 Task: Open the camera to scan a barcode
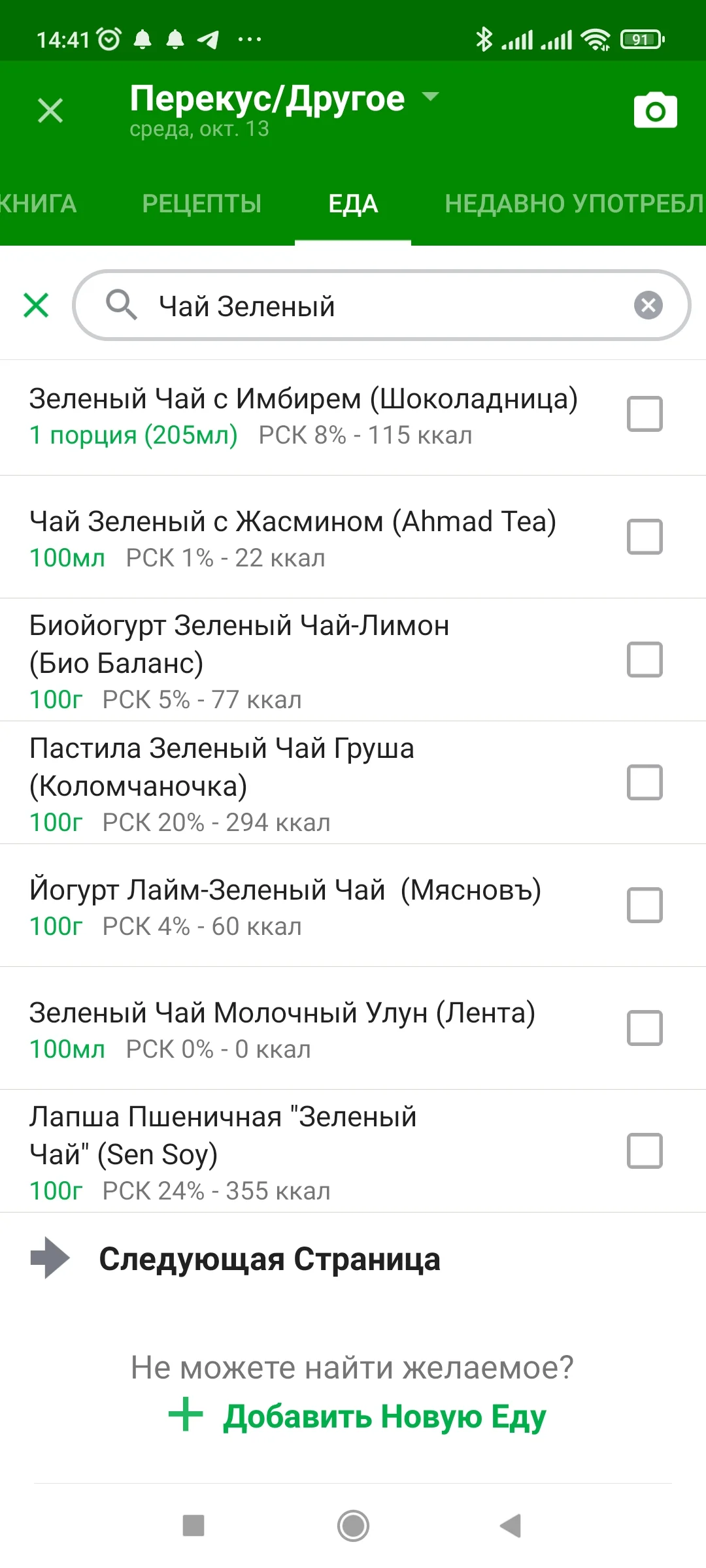pyautogui.click(x=656, y=110)
